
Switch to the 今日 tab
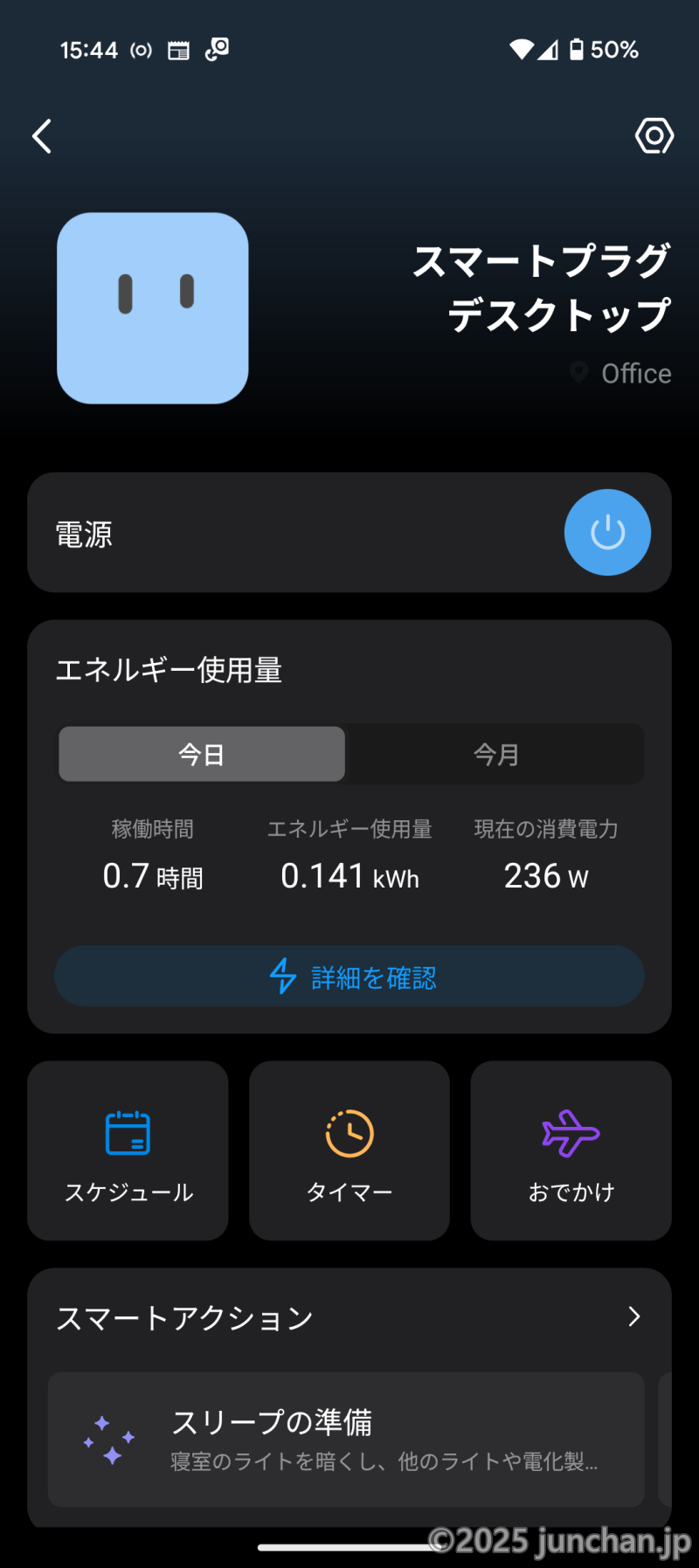[x=202, y=754]
